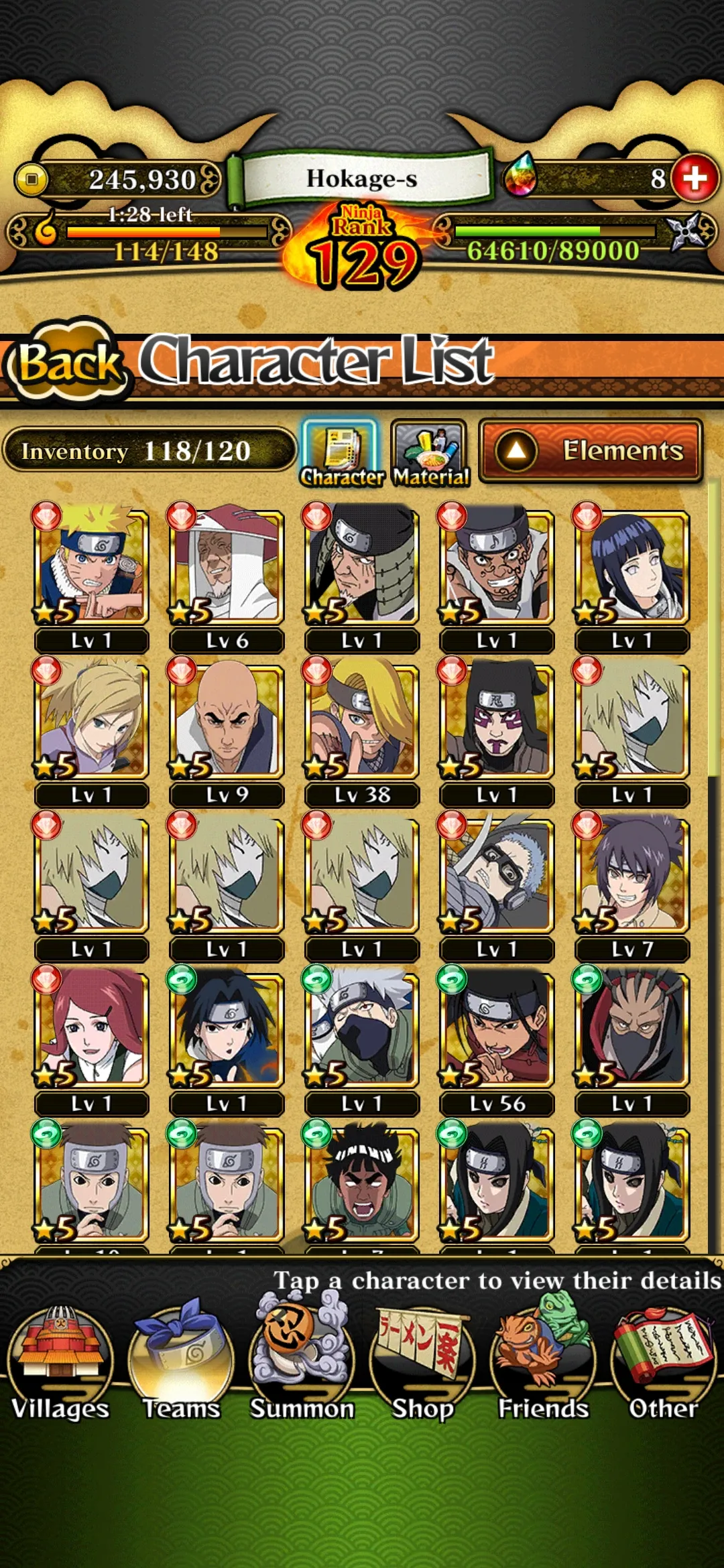Screen dimensions: 724x1568
Task: View the Lv 56 character's details
Action: point(497,1031)
